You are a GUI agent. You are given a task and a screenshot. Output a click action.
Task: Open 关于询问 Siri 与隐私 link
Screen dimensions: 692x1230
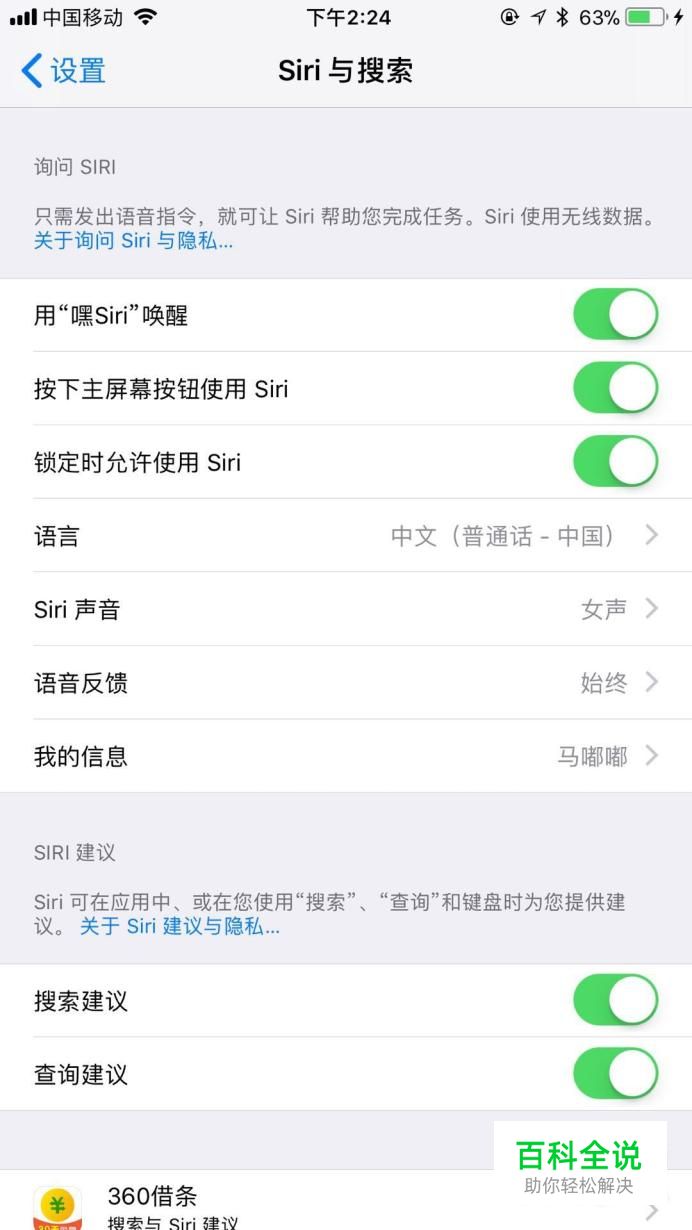tap(133, 241)
